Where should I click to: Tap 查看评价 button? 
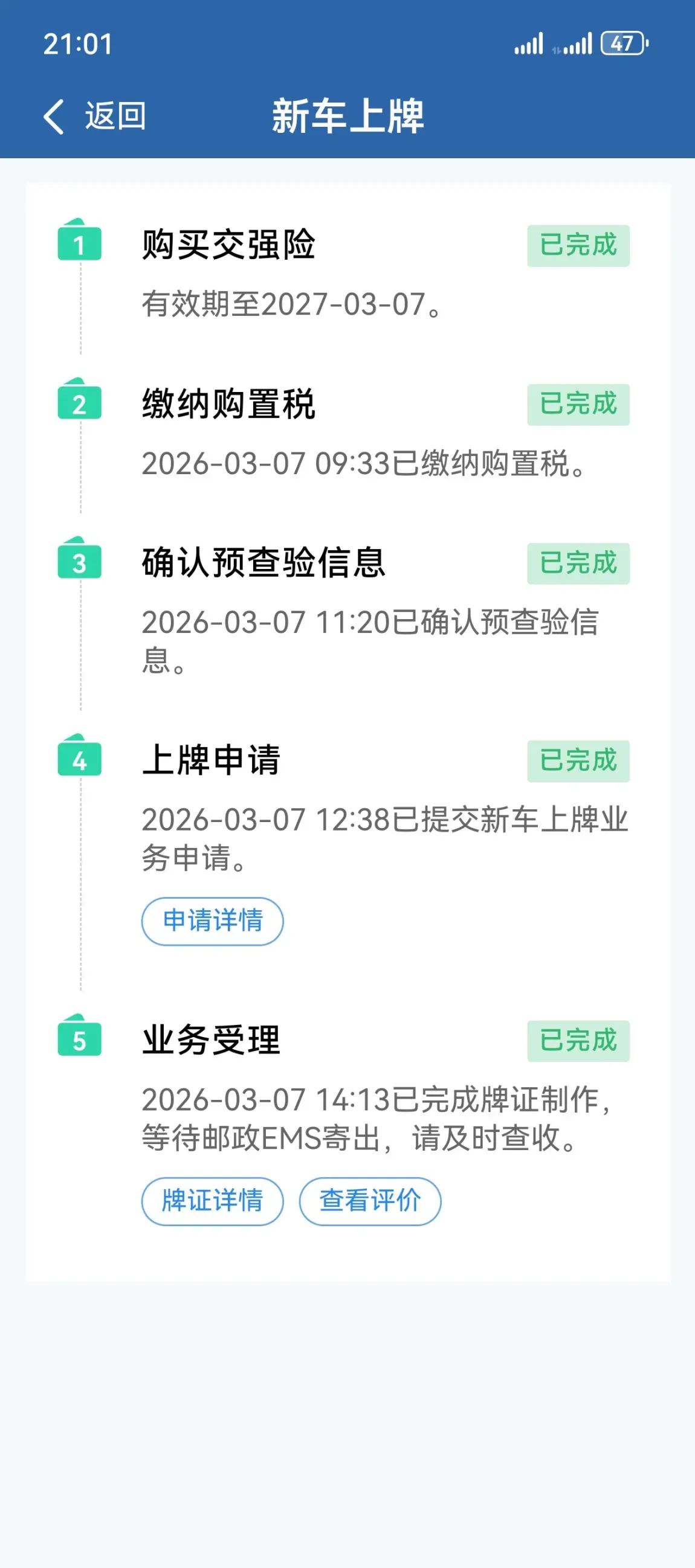click(370, 1201)
